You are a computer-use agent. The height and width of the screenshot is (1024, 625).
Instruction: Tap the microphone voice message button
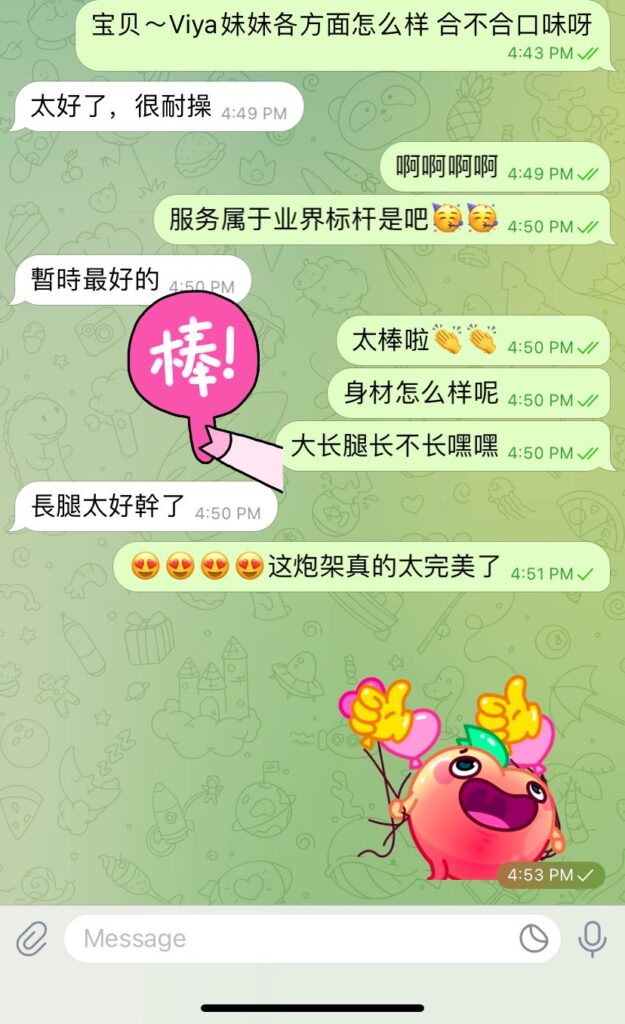point(592,939)
